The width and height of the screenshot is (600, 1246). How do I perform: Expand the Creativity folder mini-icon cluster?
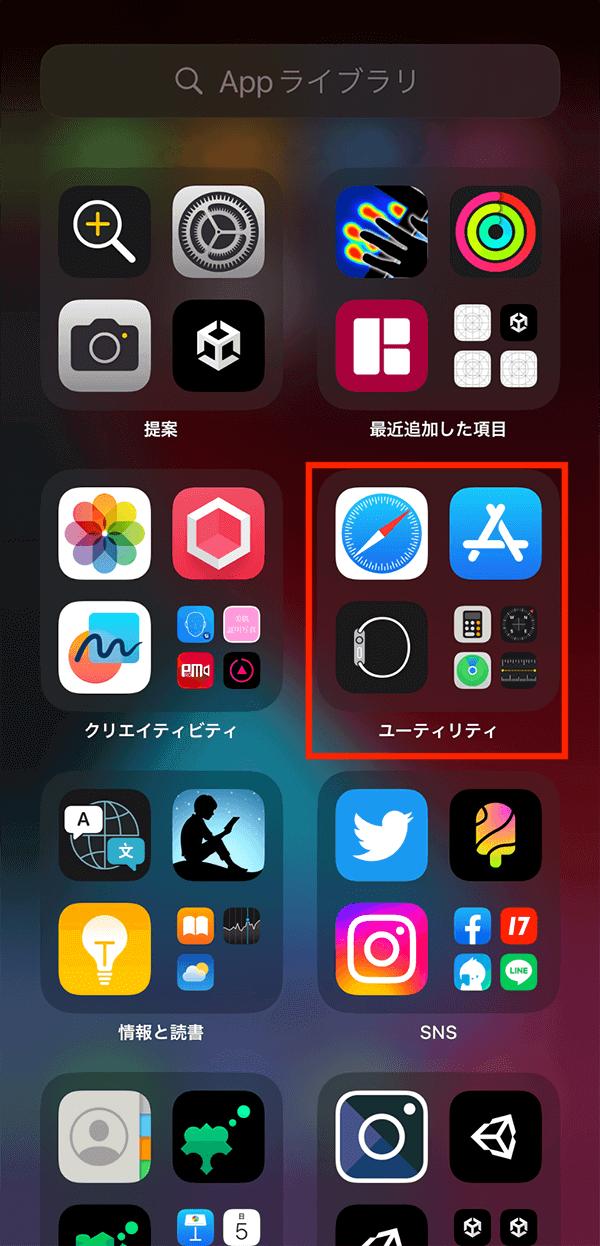pyautogui.click(x=218, y=647)
